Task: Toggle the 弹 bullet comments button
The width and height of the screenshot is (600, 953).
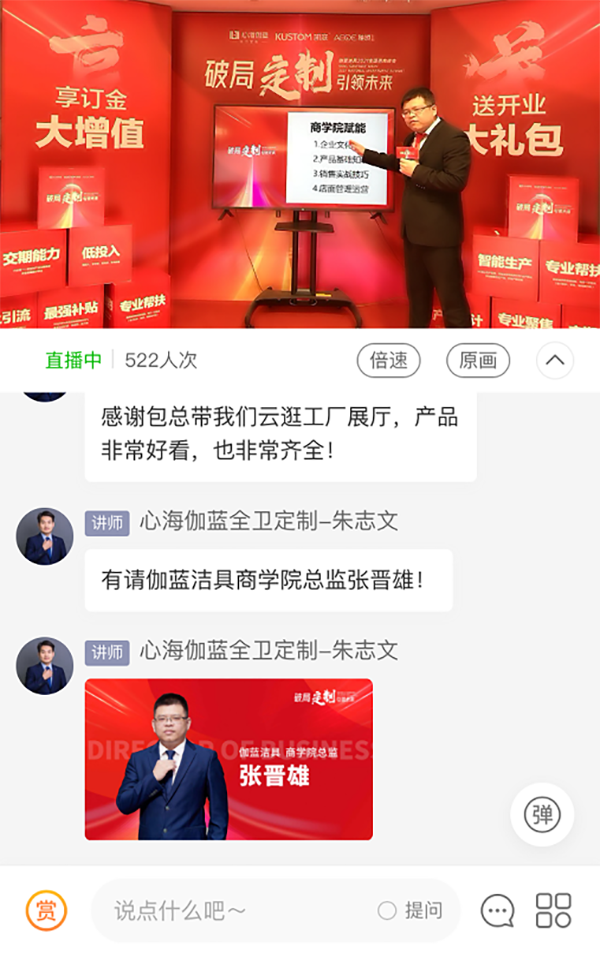Action: coord(541,815)
